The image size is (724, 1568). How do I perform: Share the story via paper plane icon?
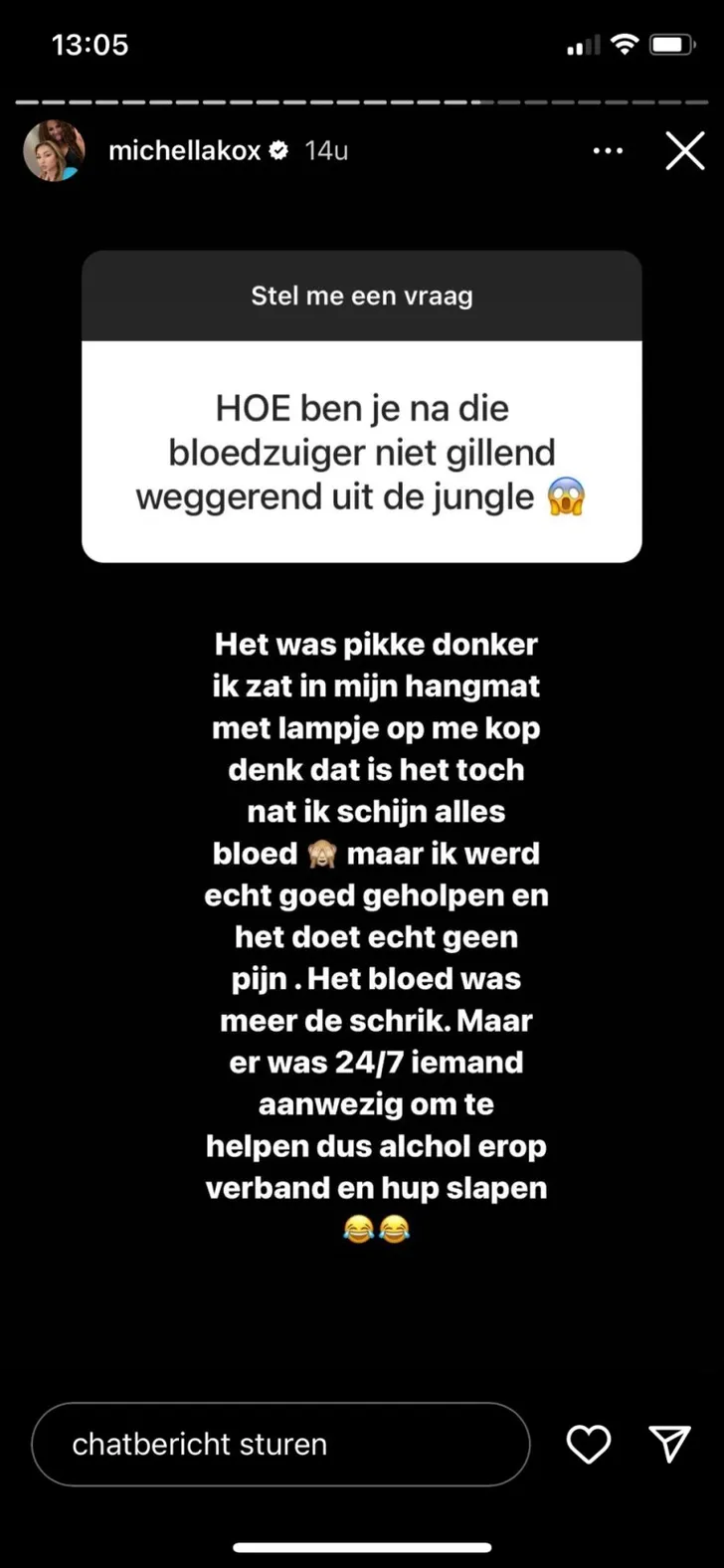point(669,1444)
